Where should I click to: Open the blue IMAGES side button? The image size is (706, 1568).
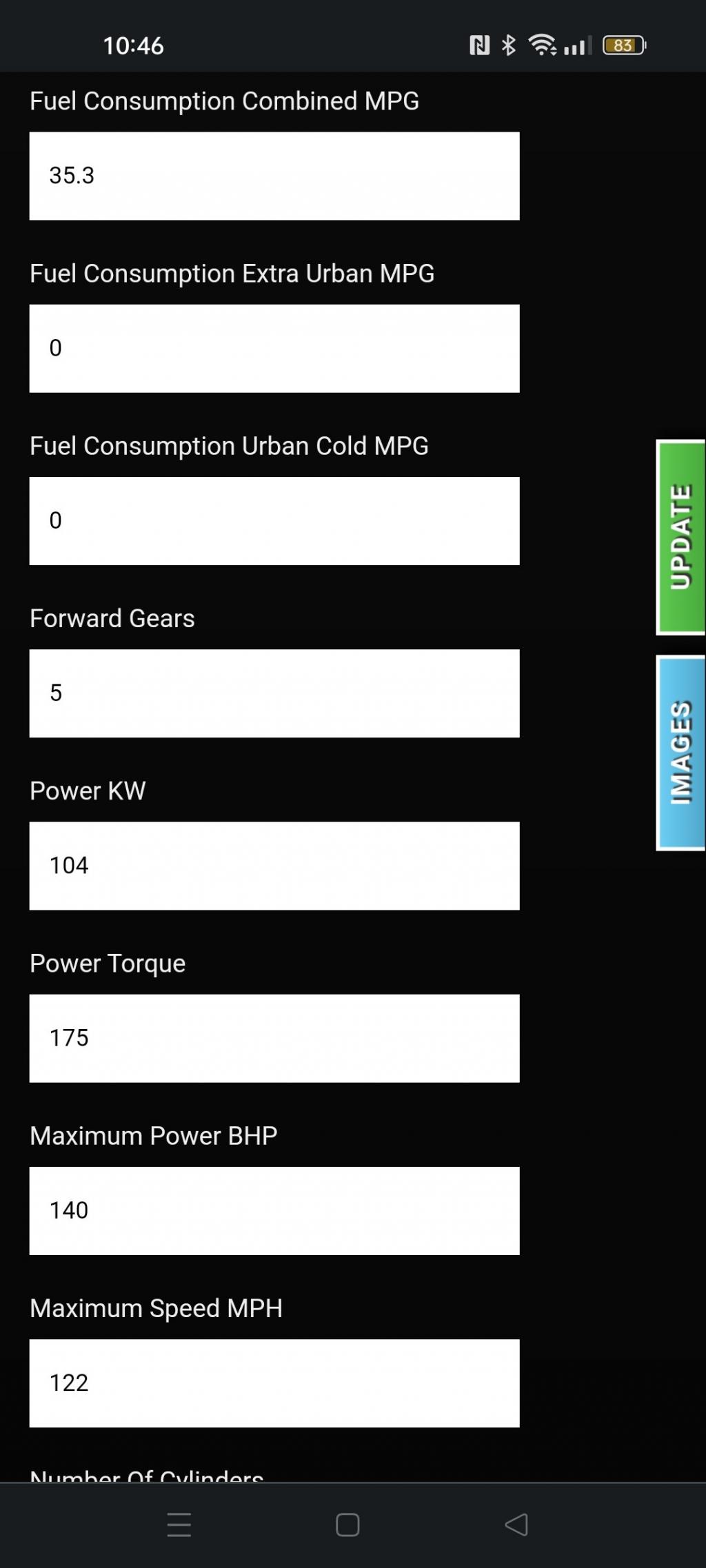(x=680, y=753)
